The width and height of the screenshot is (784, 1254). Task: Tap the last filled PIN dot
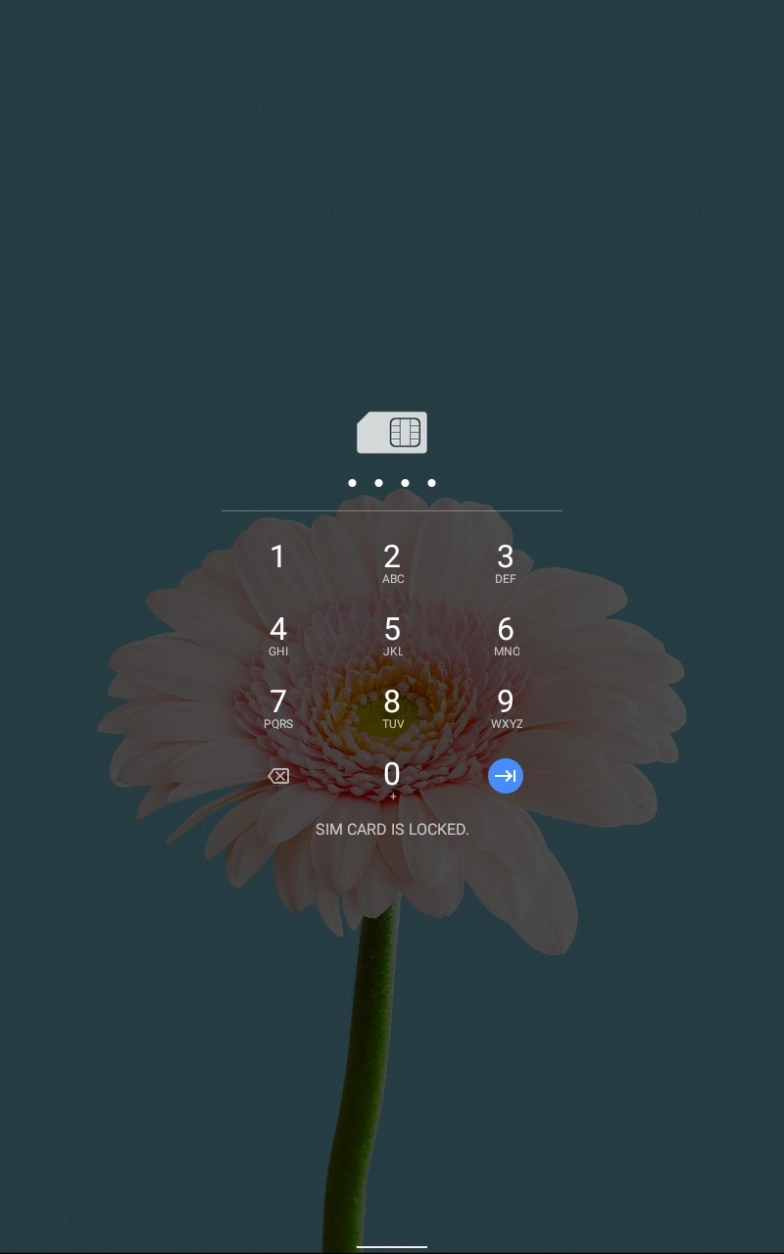click(x=431, y=482)
